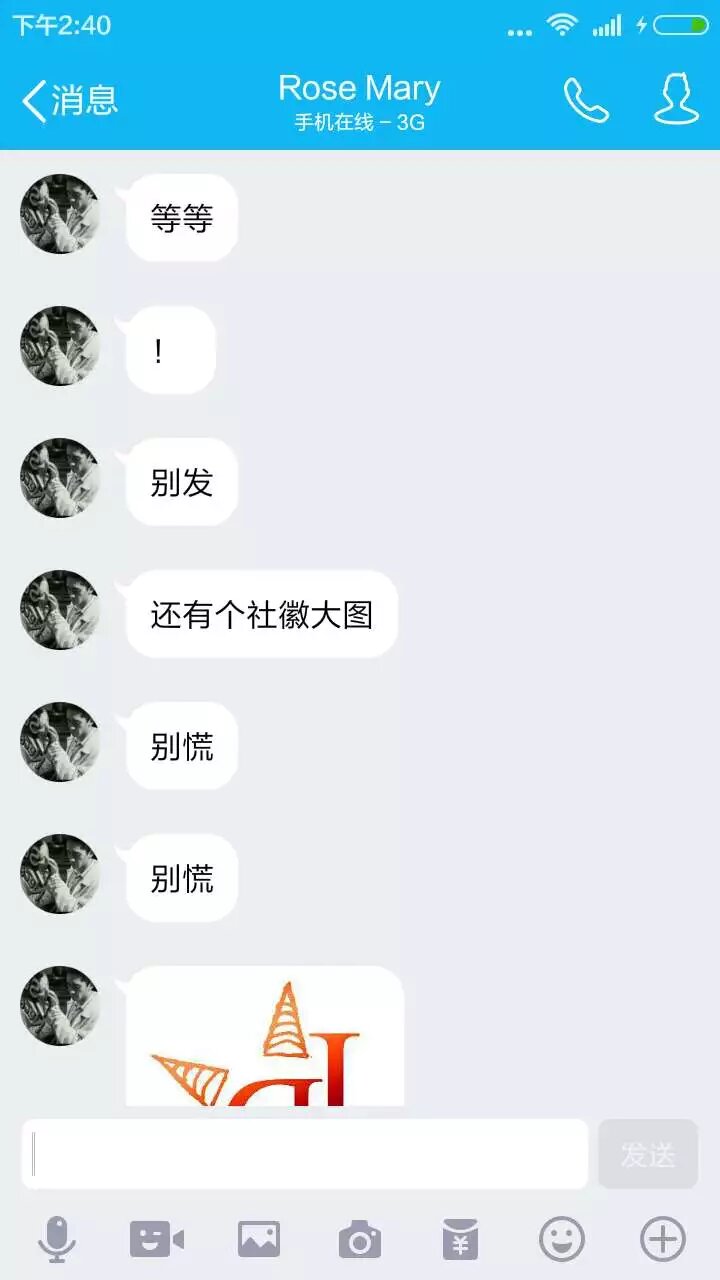Go back to the 消息 list
The image size is (720, 1280).
[70, 101]
